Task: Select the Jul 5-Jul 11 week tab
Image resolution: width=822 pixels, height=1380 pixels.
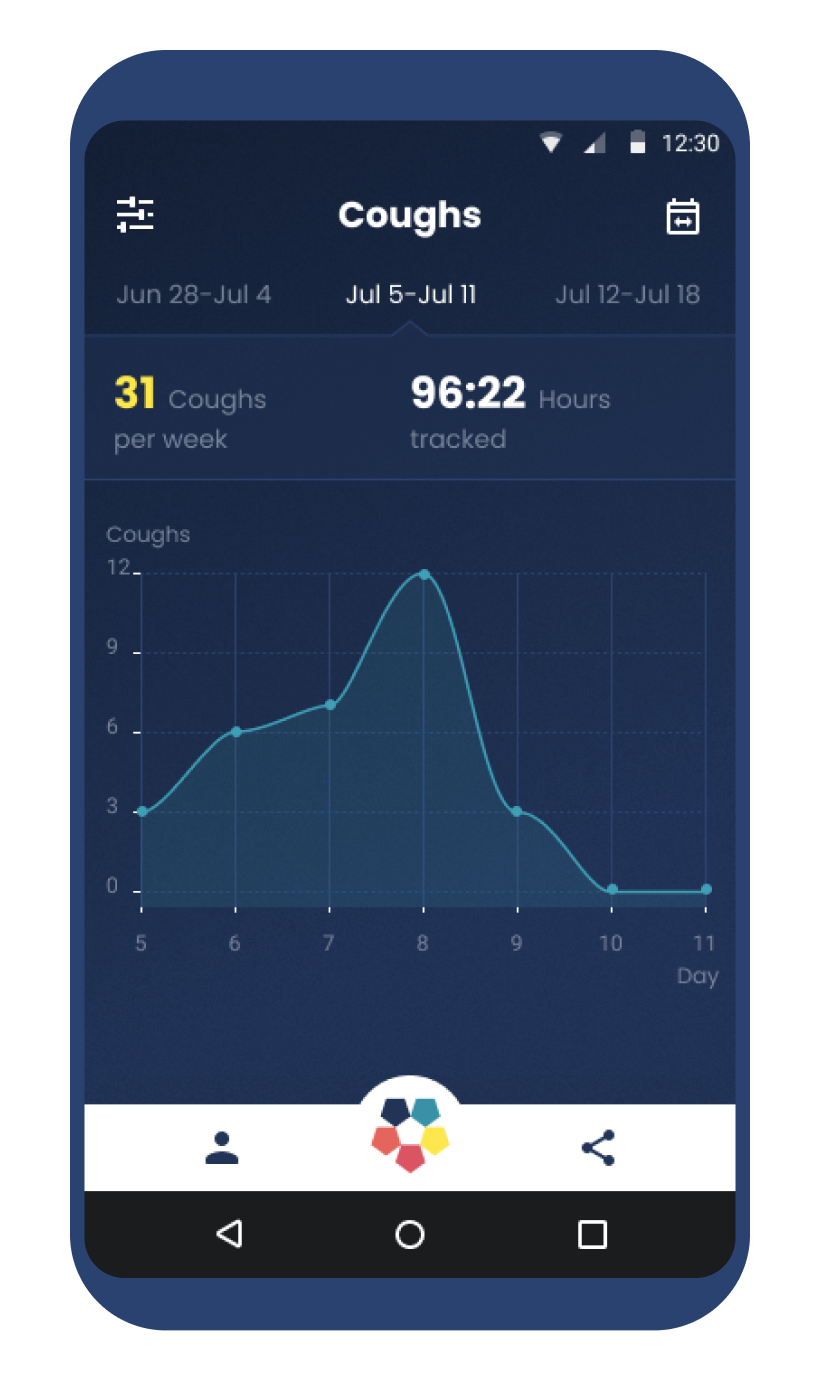Action: tap(410, 295)
